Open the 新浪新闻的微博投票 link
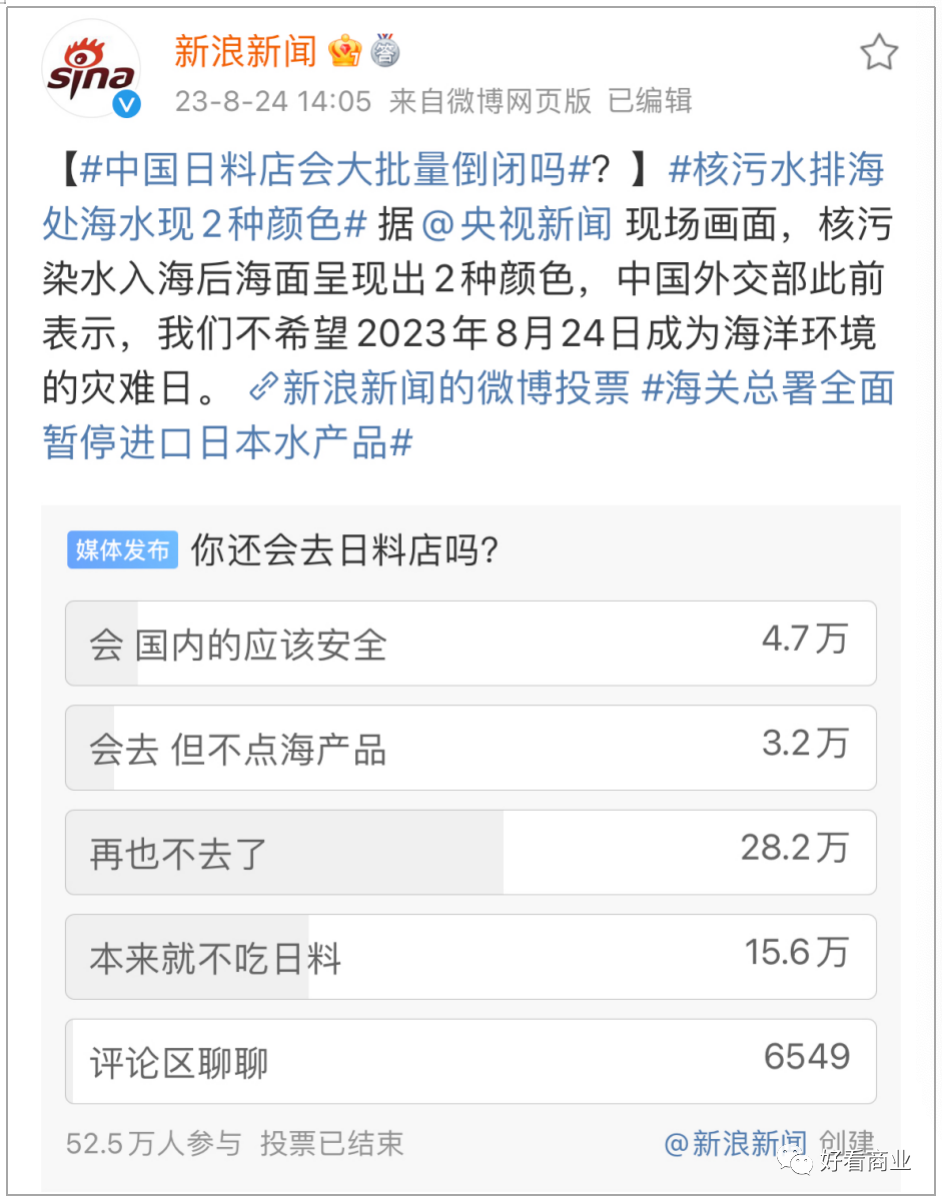This screenshot has height=1202, width=942. pos(439,389)
